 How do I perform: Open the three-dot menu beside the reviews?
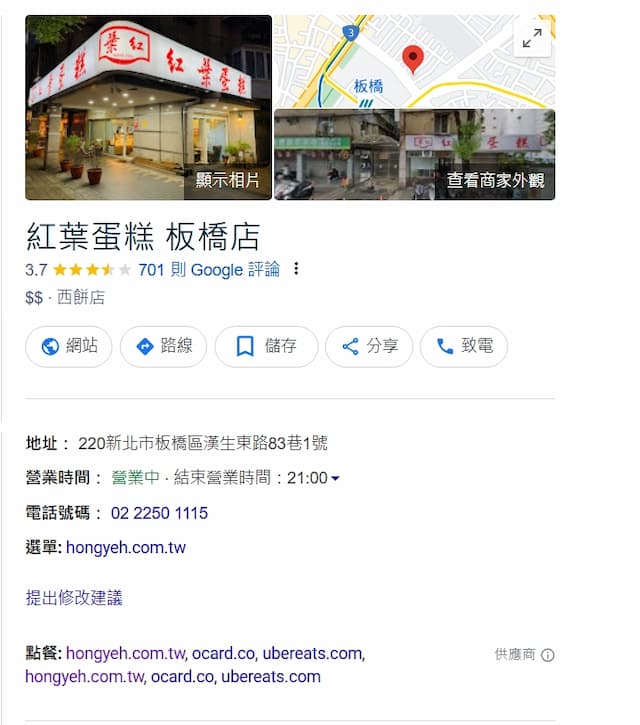tap(296, 269)
